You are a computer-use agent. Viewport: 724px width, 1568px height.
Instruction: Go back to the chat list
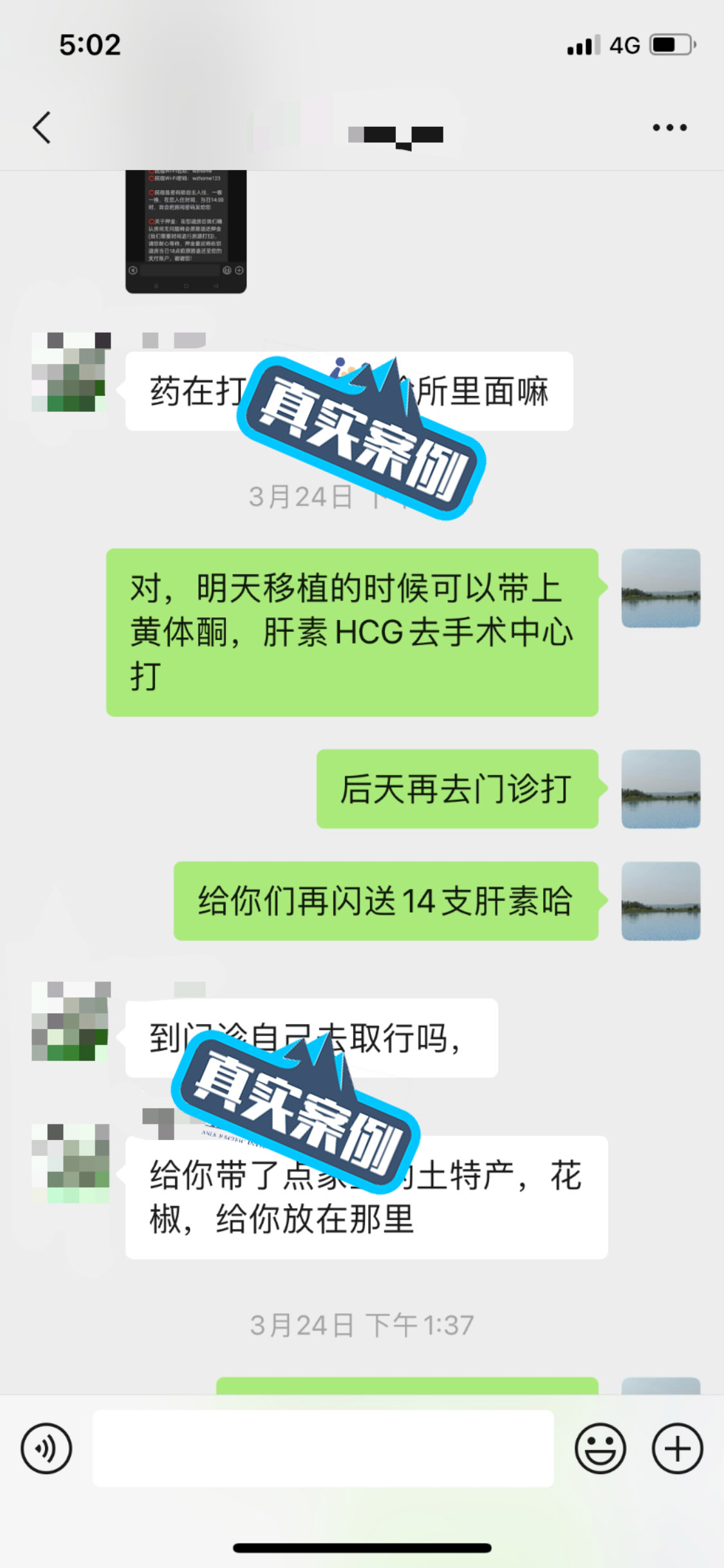[x=42, y=127]
